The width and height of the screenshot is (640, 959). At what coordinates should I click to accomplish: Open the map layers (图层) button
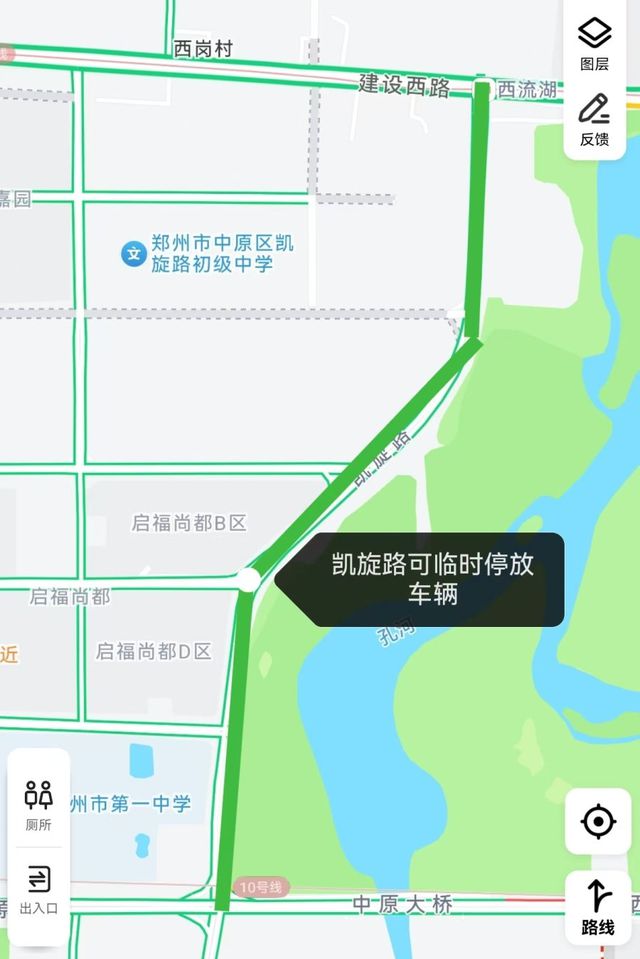(594, 44)
